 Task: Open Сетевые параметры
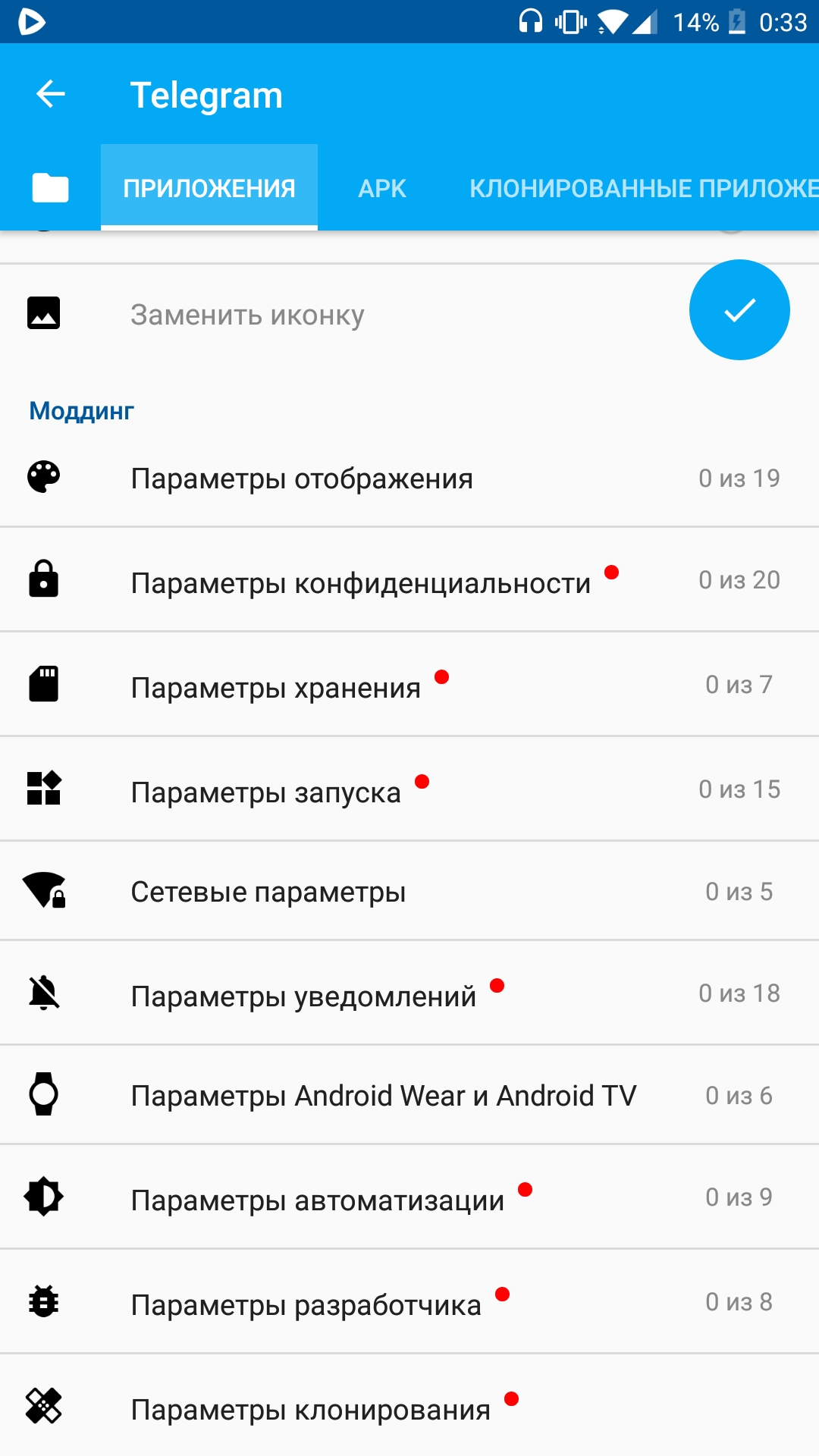[x=409, y=891]
